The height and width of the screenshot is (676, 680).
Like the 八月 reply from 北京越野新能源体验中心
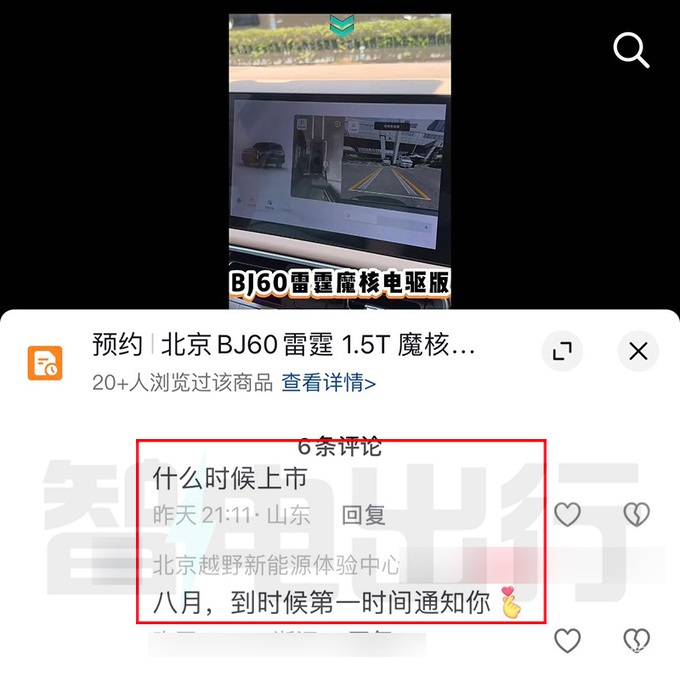567,640
